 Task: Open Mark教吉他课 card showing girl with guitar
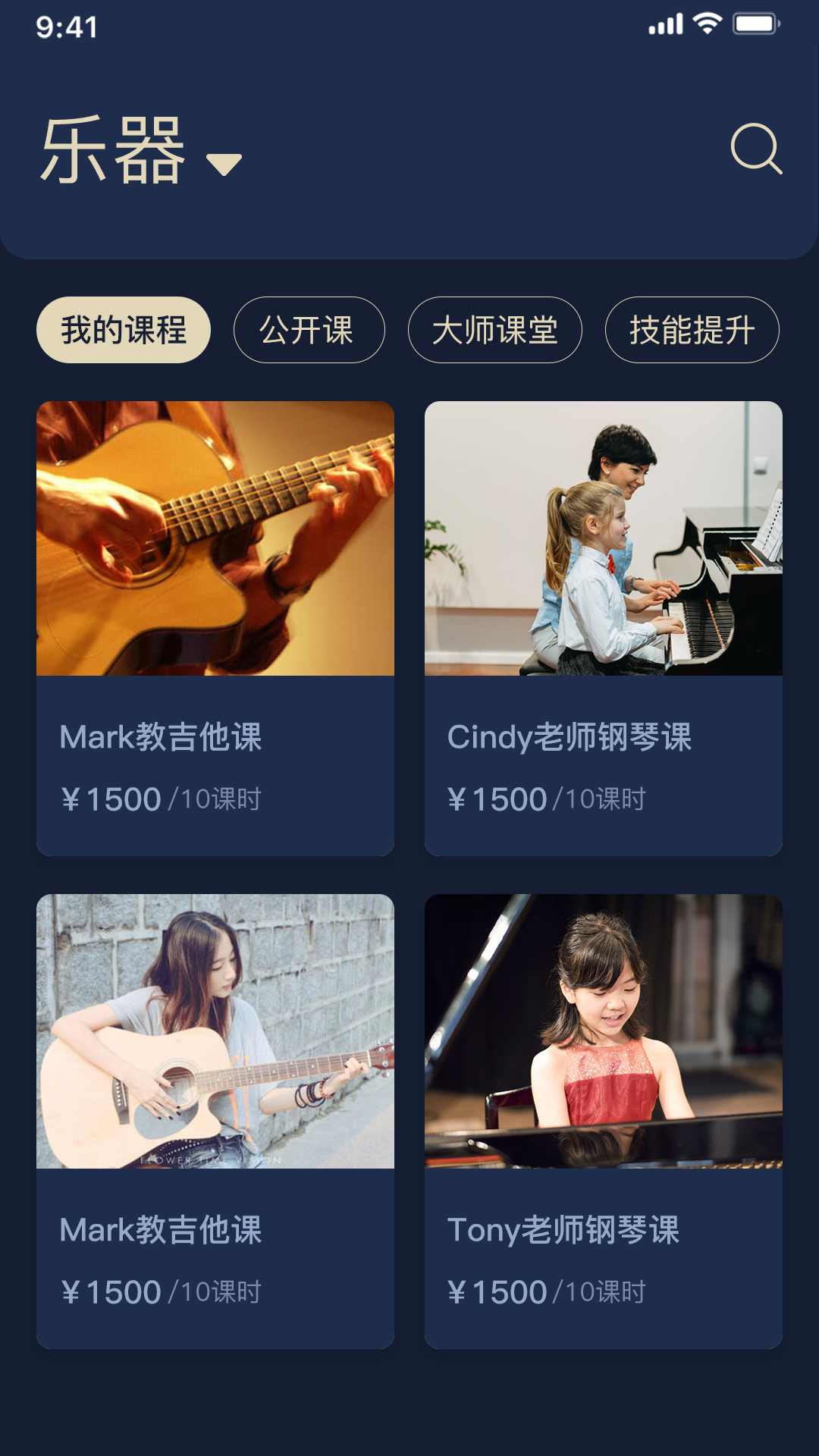215,1121
